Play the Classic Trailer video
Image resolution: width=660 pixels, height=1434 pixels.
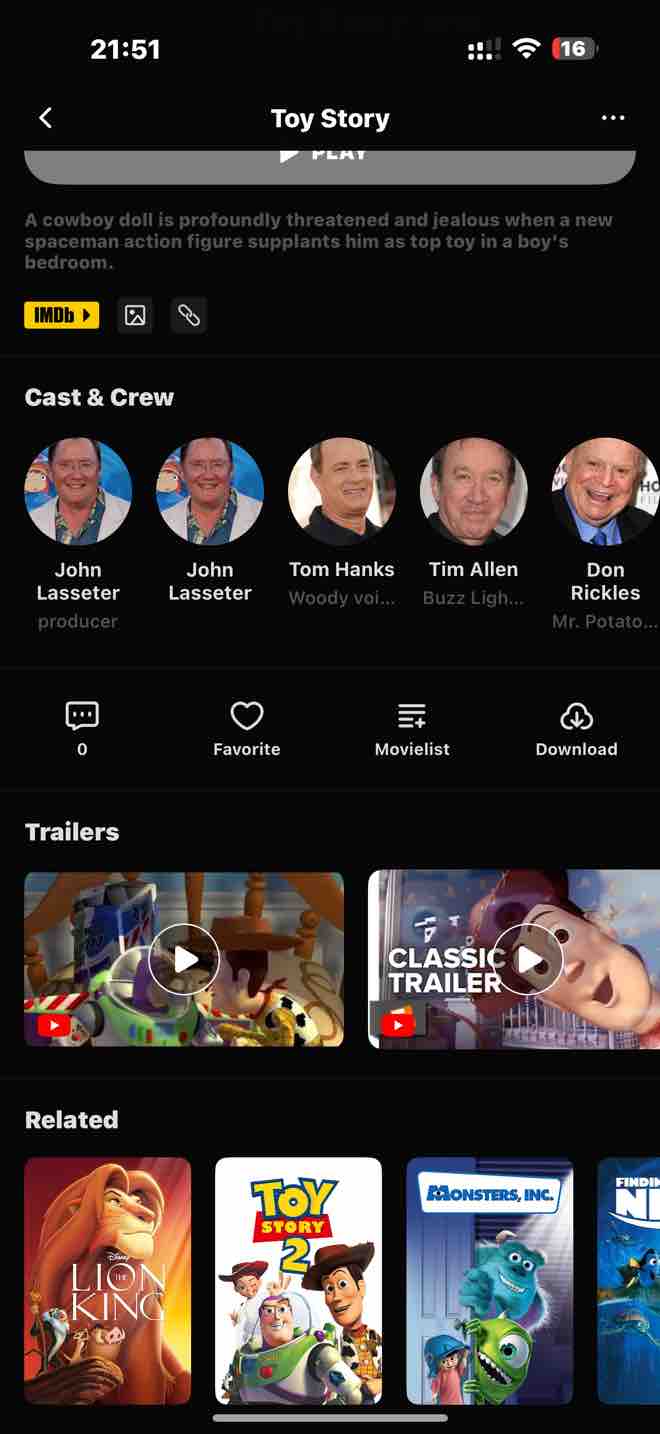(528, 959)
